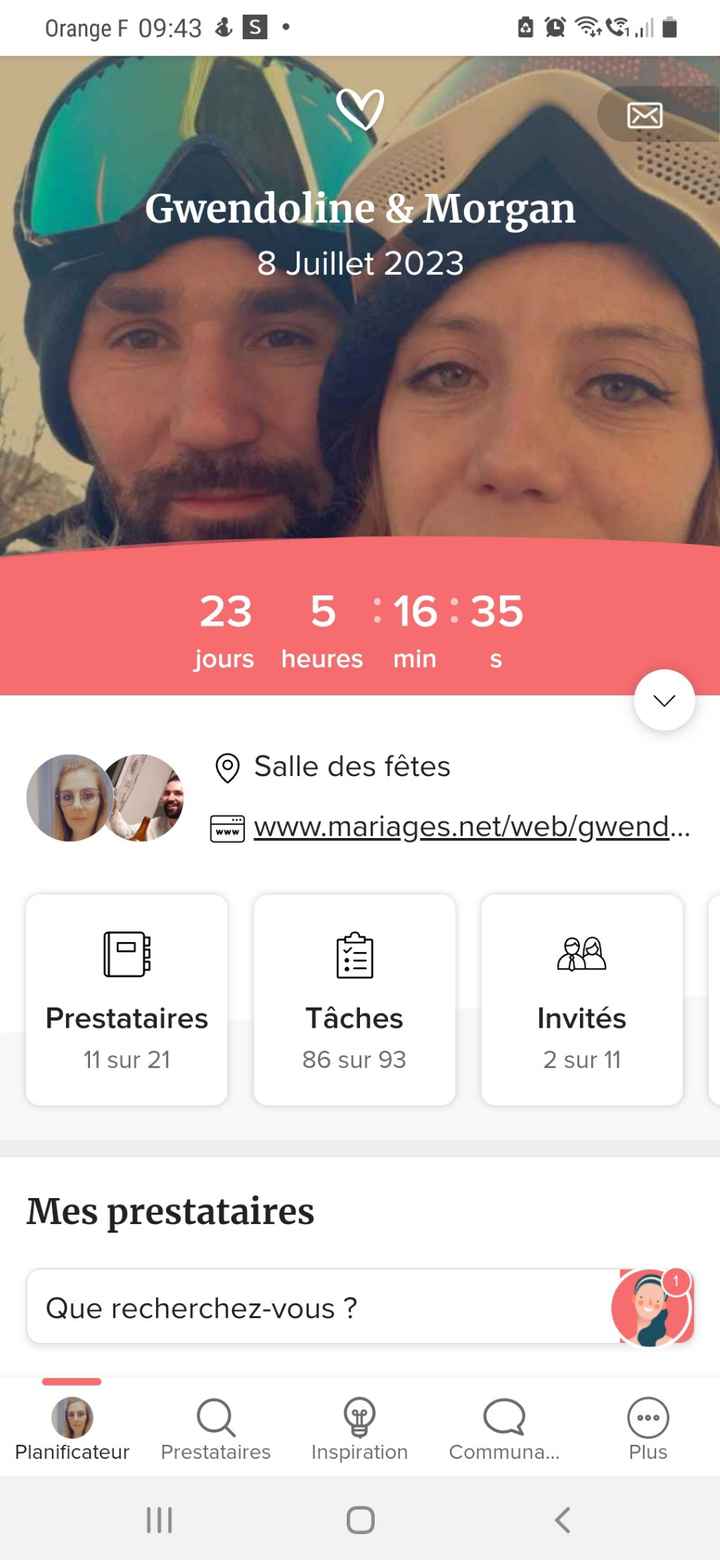Tap Gwendoline's profile avatar
The height and width of the screenshot is (1560, 720).
pyautogui.click(x=68, y=797)
